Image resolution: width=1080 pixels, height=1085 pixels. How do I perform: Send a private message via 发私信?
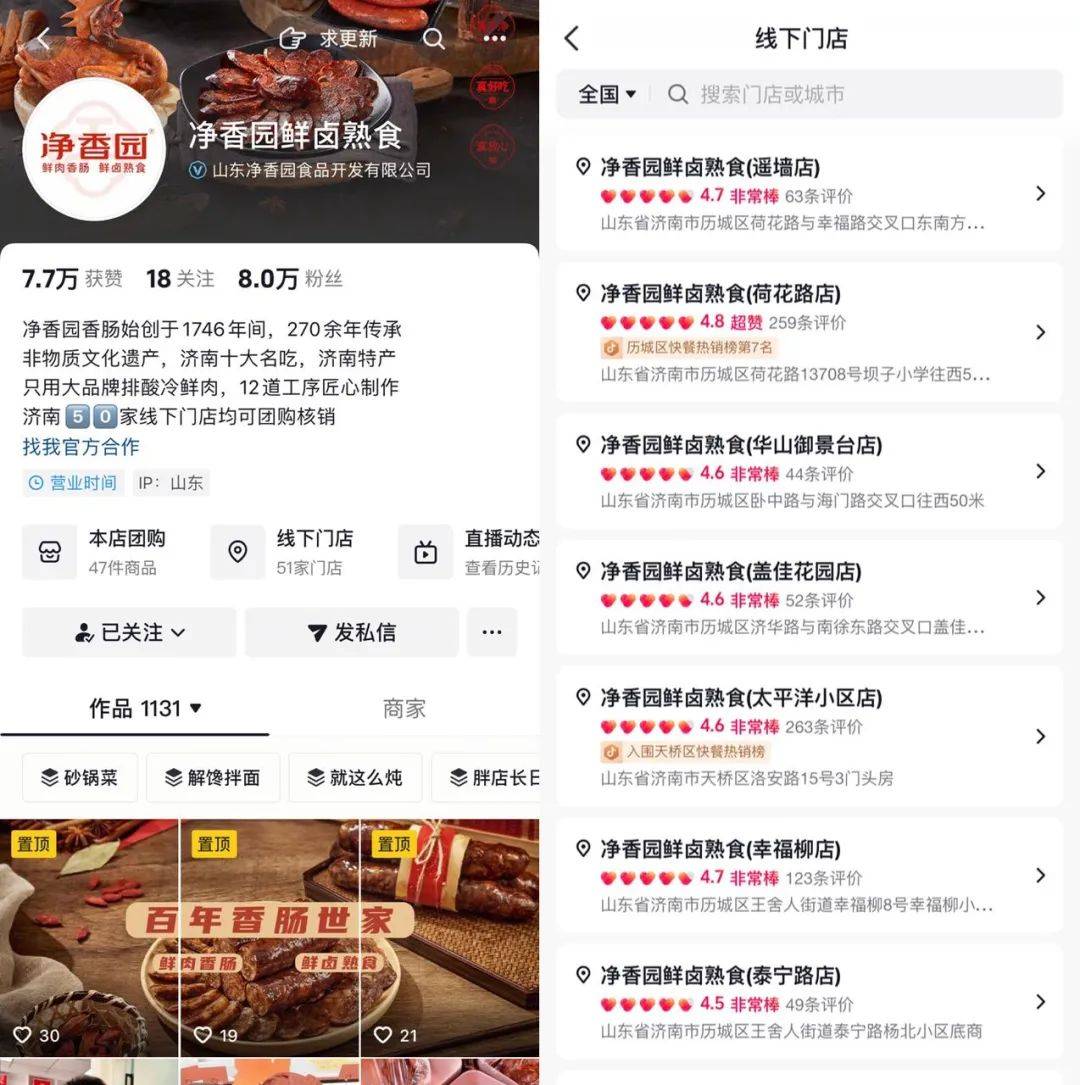click(351, 633)
